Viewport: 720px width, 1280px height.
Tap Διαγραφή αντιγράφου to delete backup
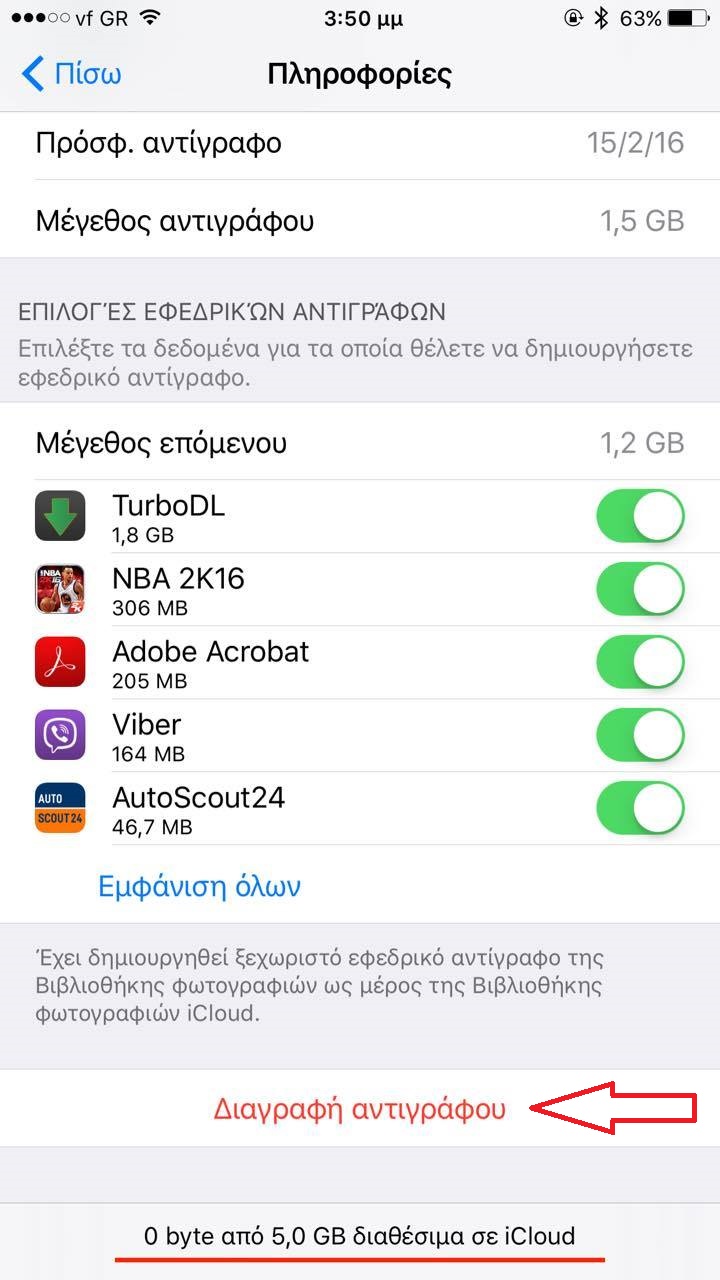(x=359, y=1109)
